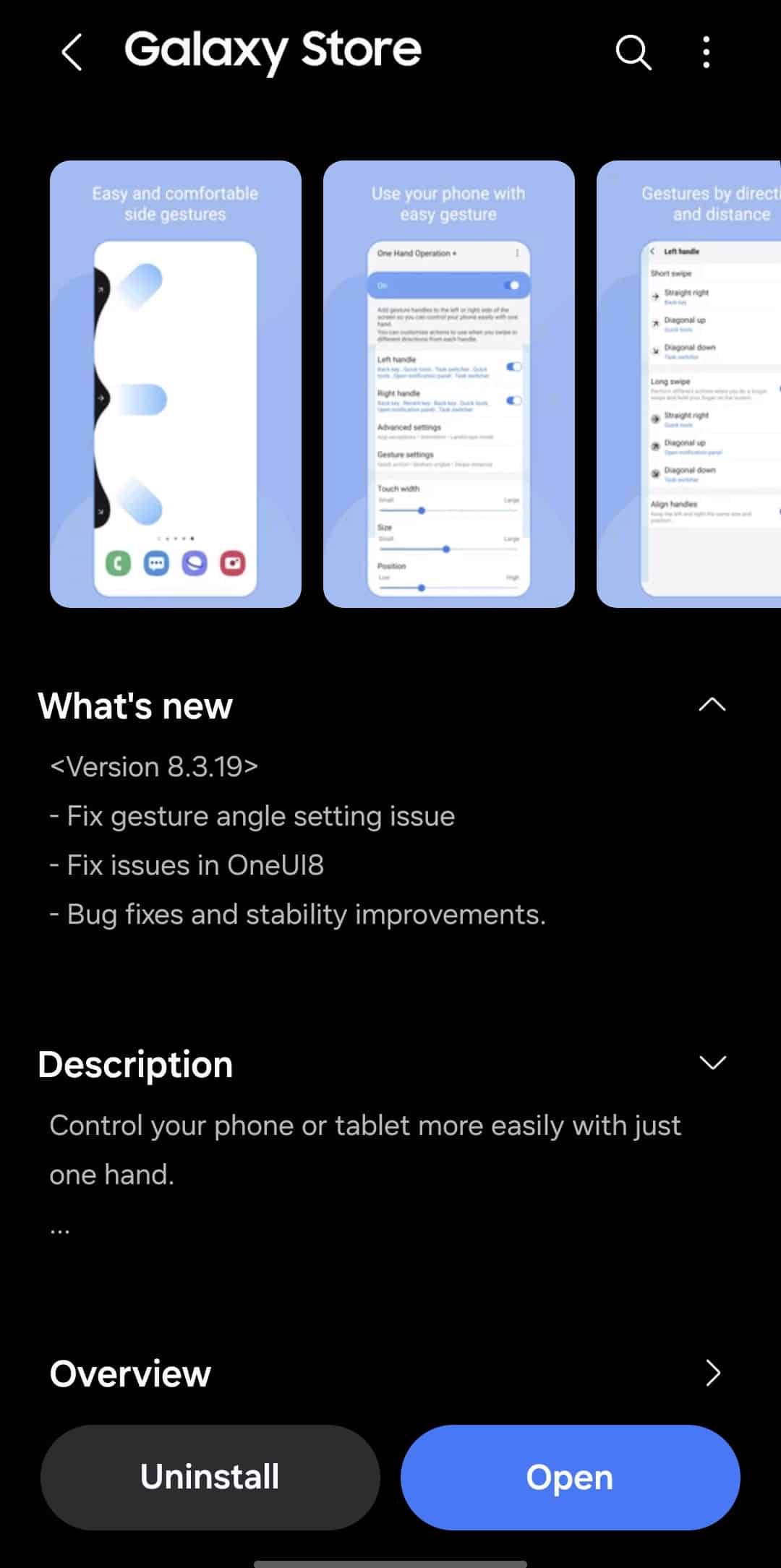
Task: Open the Galaxy Store search
Action: pos(633,52)
